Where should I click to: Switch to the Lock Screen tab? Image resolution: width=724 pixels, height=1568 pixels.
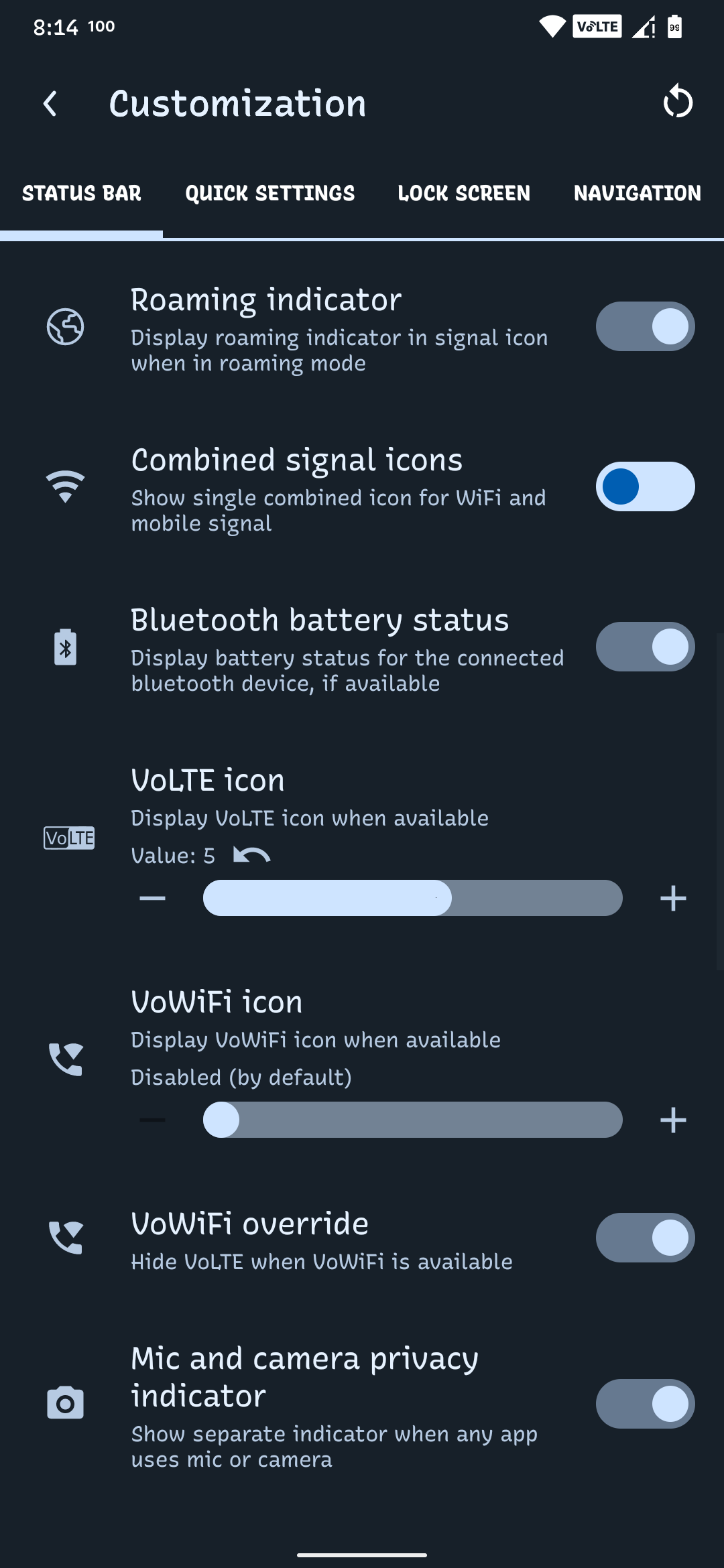click(463, 194)
